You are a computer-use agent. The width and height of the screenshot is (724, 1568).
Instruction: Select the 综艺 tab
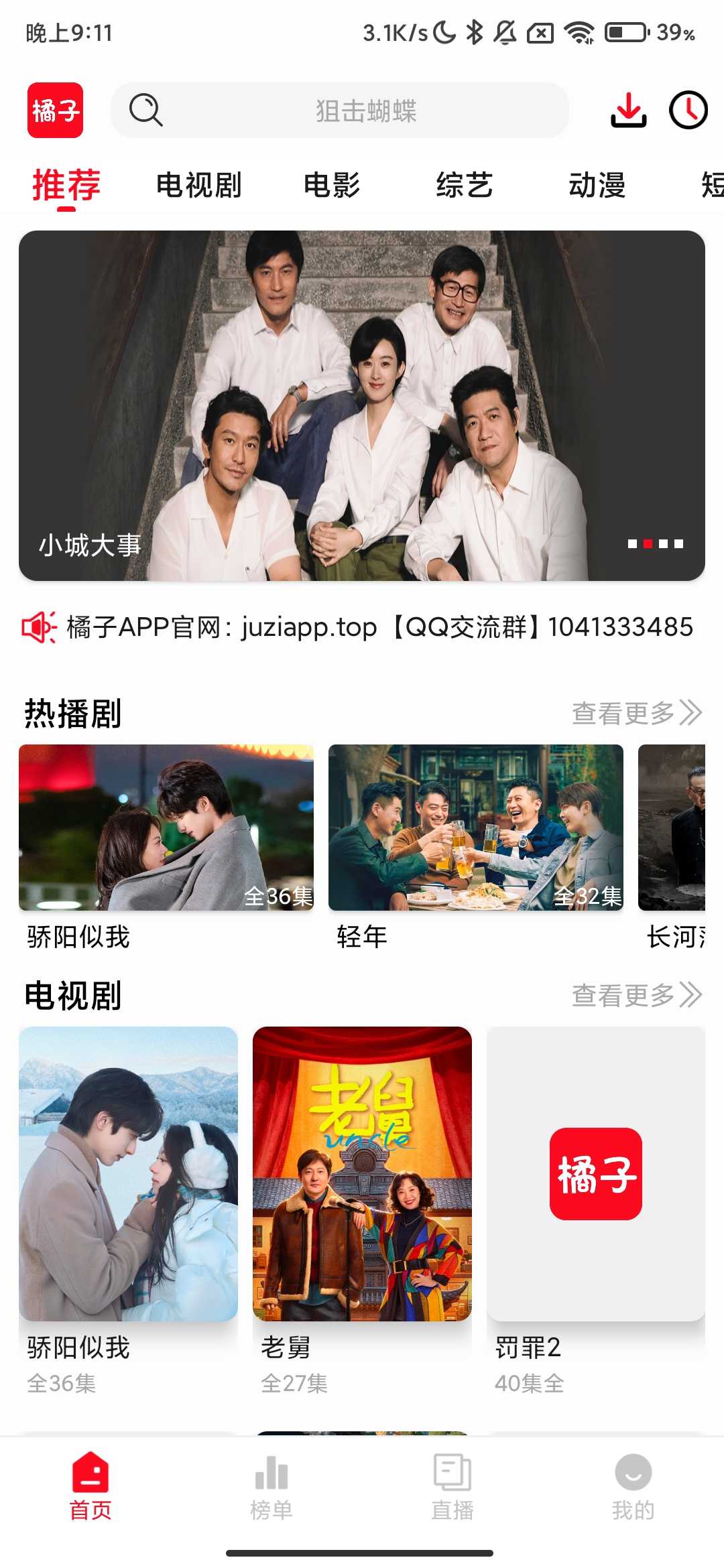(464, 185)
